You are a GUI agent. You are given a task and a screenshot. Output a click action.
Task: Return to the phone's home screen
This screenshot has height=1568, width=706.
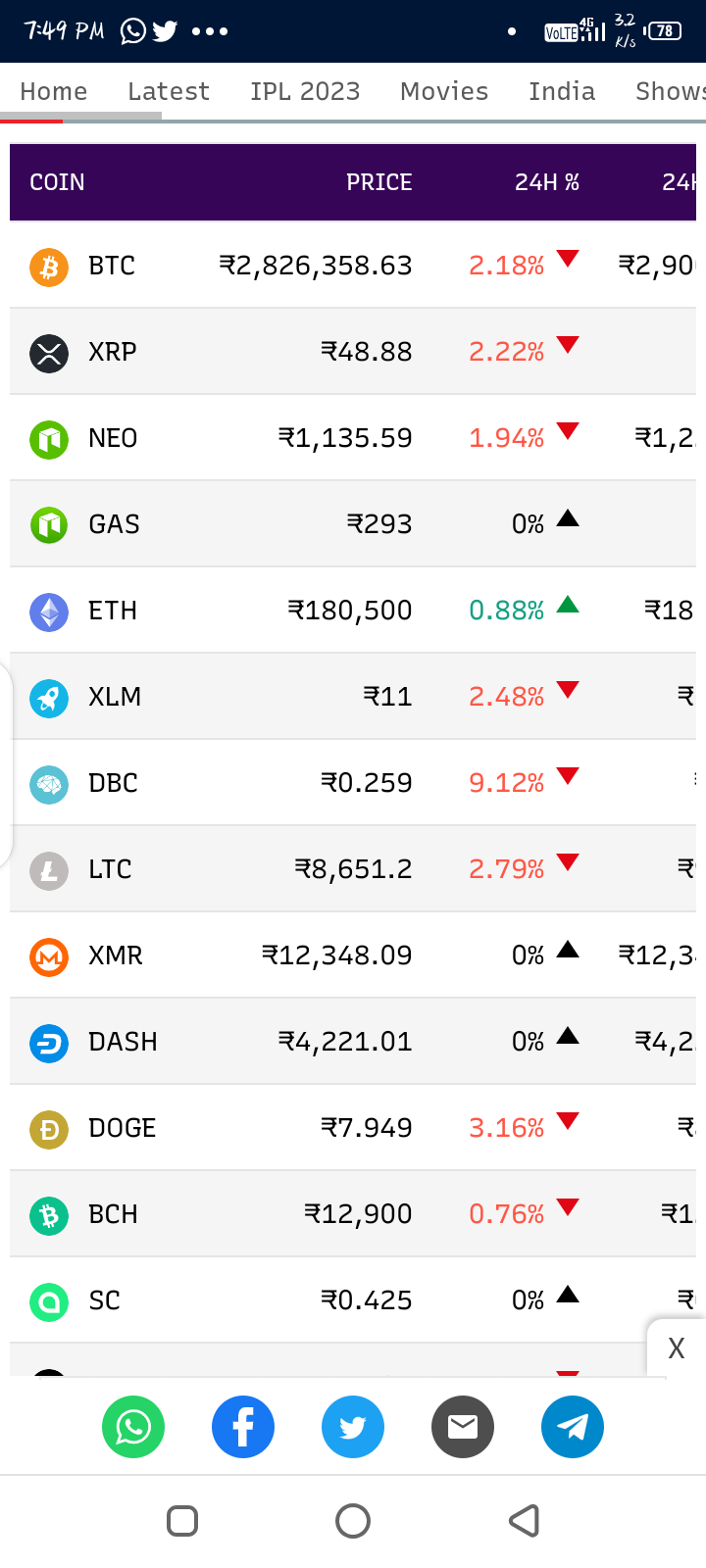pos(353,1521)
